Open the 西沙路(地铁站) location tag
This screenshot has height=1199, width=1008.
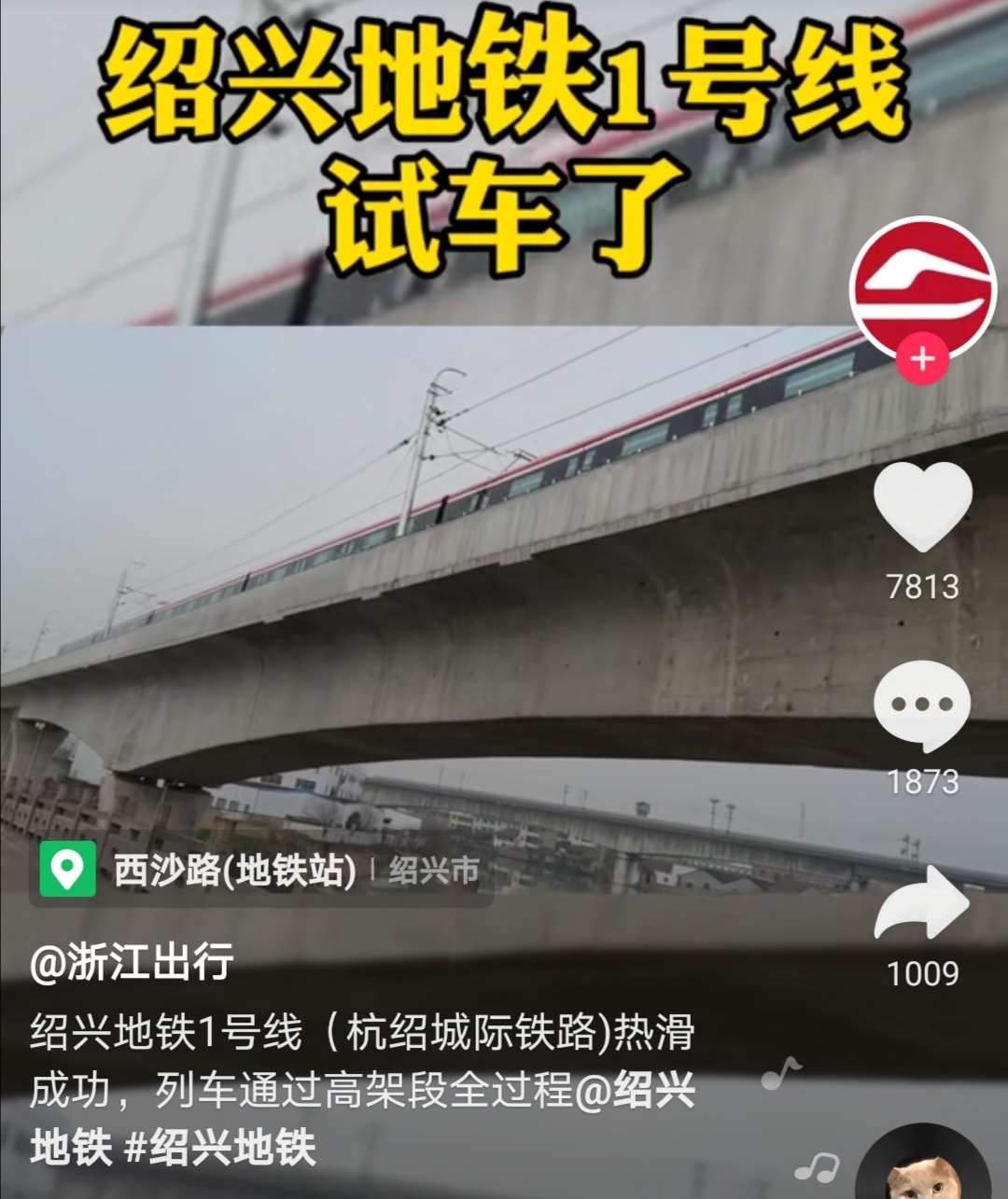[x=235, y=871]
